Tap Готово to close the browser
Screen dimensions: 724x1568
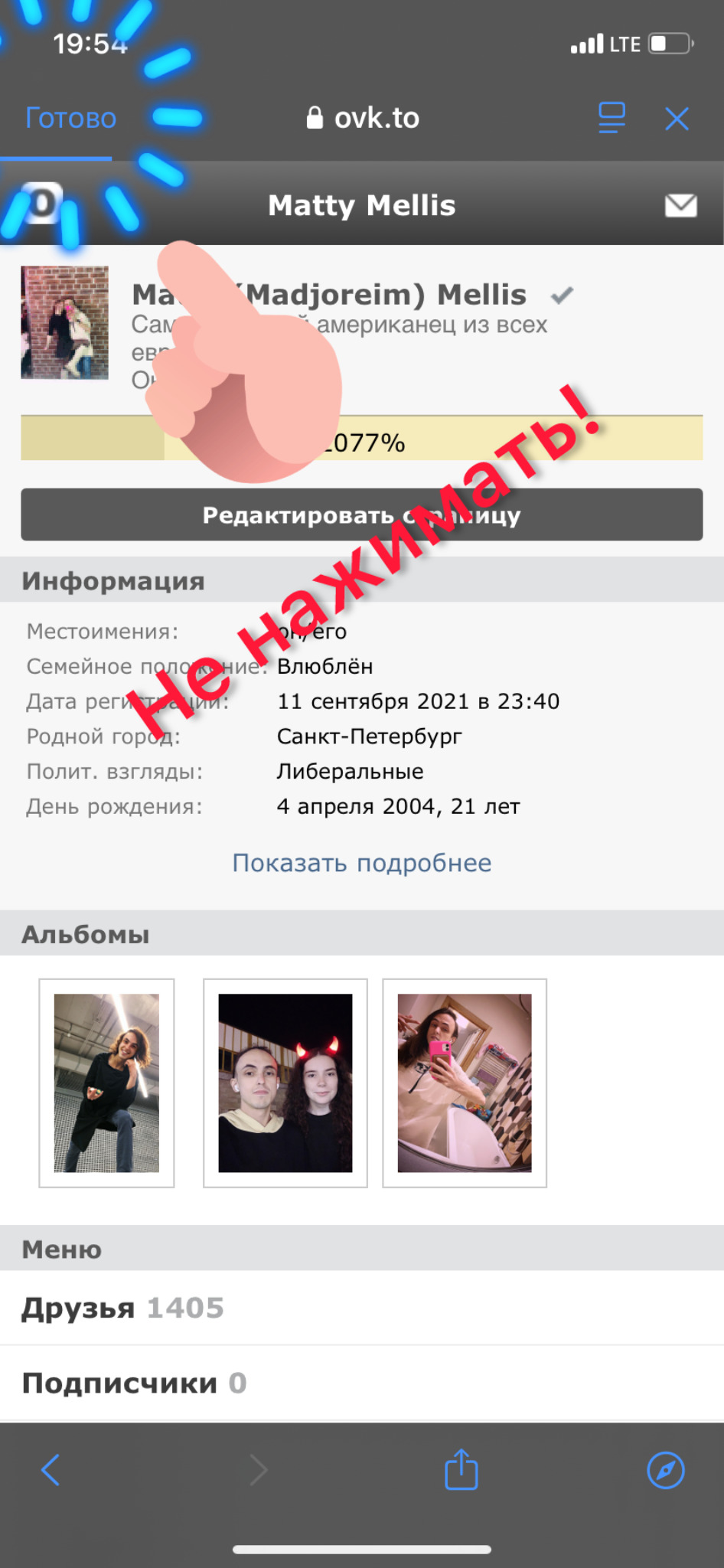click(70, 118)
